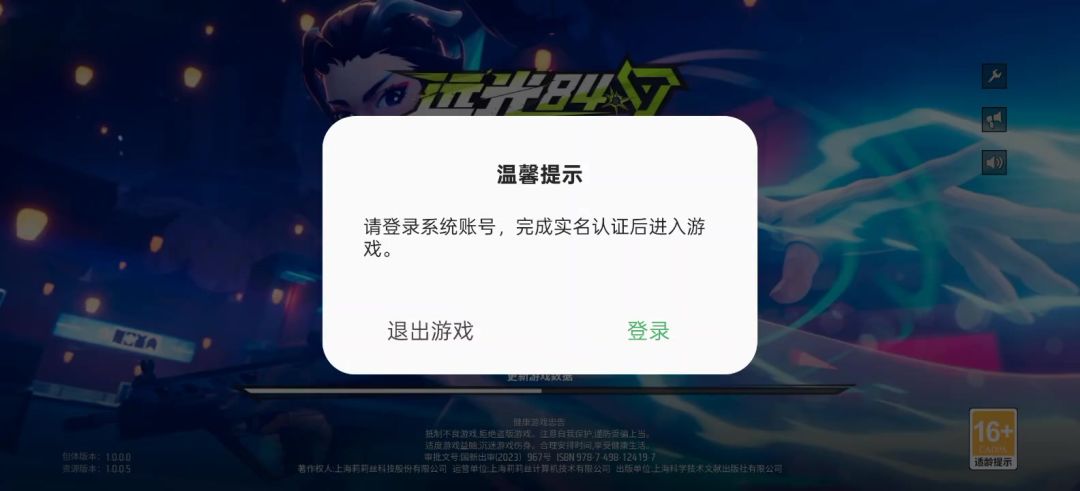Open the 16+ age rating notice
This screenshot has width=1080, height=491.
pyautogui.click(x=993, y=438)
